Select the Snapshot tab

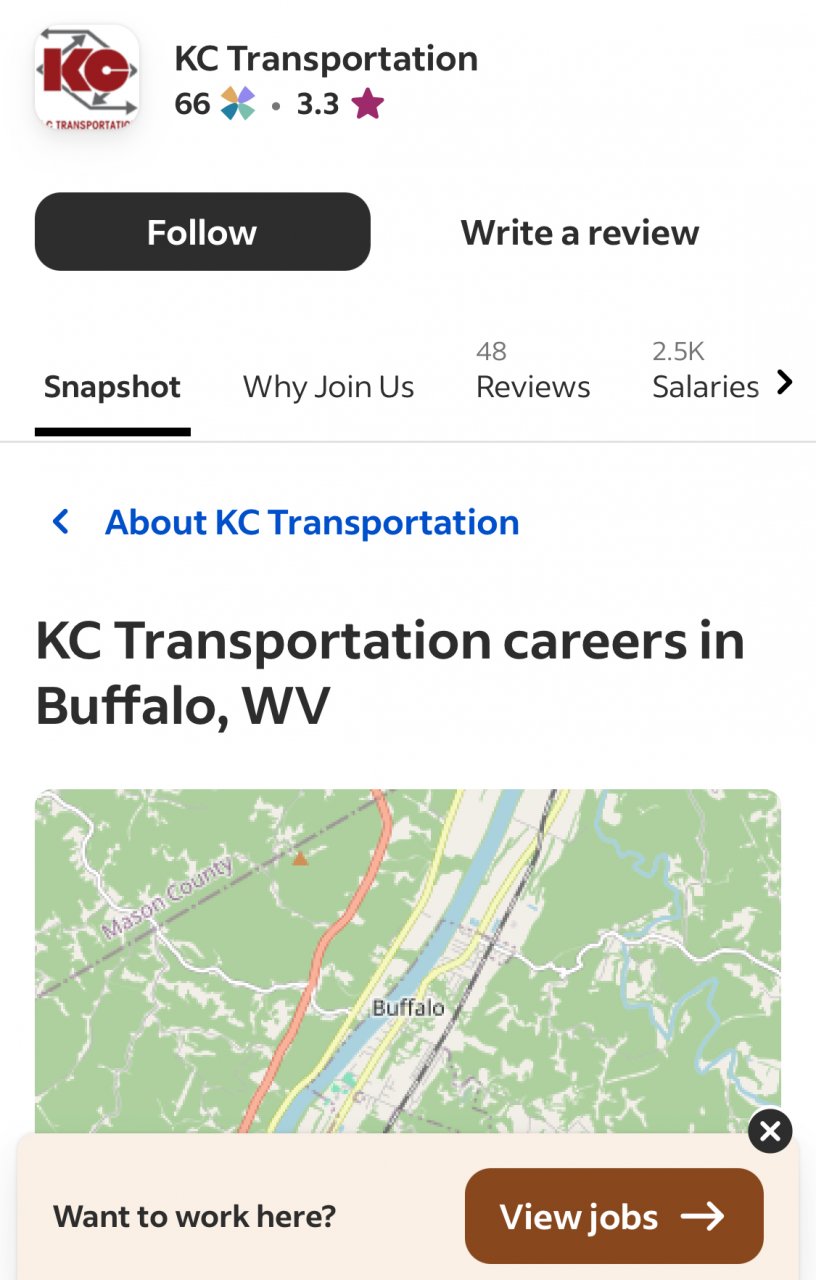point(112,387)
